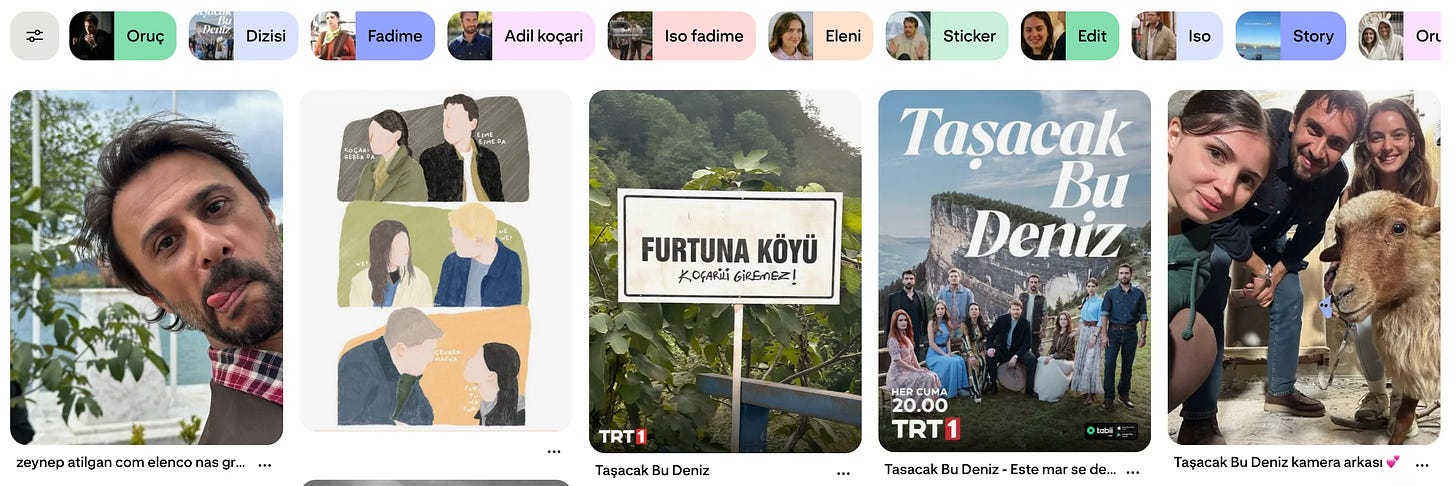Select the Sticker chip
Image resolution: width=1456 pixels, height=486 pixels.
click(947, 36)
